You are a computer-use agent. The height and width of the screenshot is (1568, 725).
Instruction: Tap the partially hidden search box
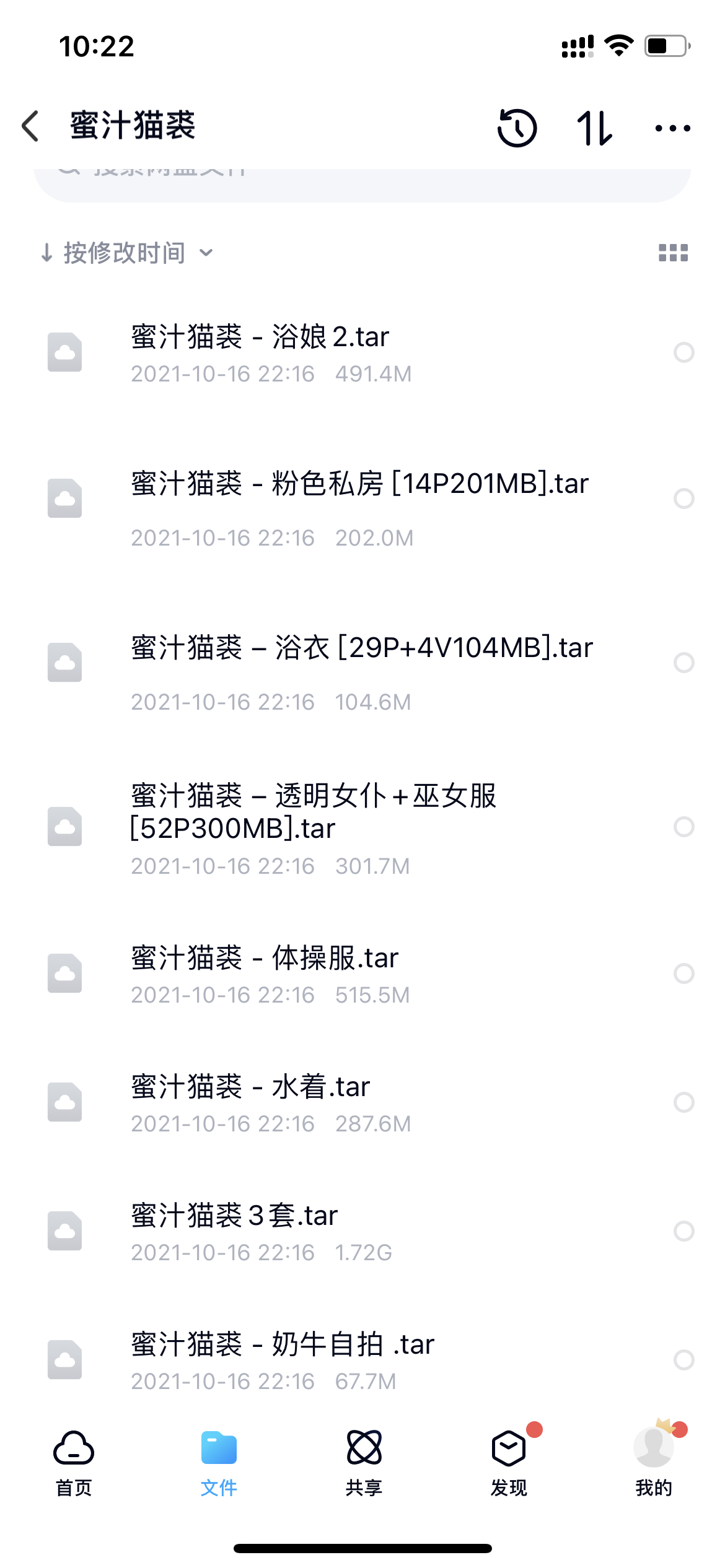tap(362, 185)
